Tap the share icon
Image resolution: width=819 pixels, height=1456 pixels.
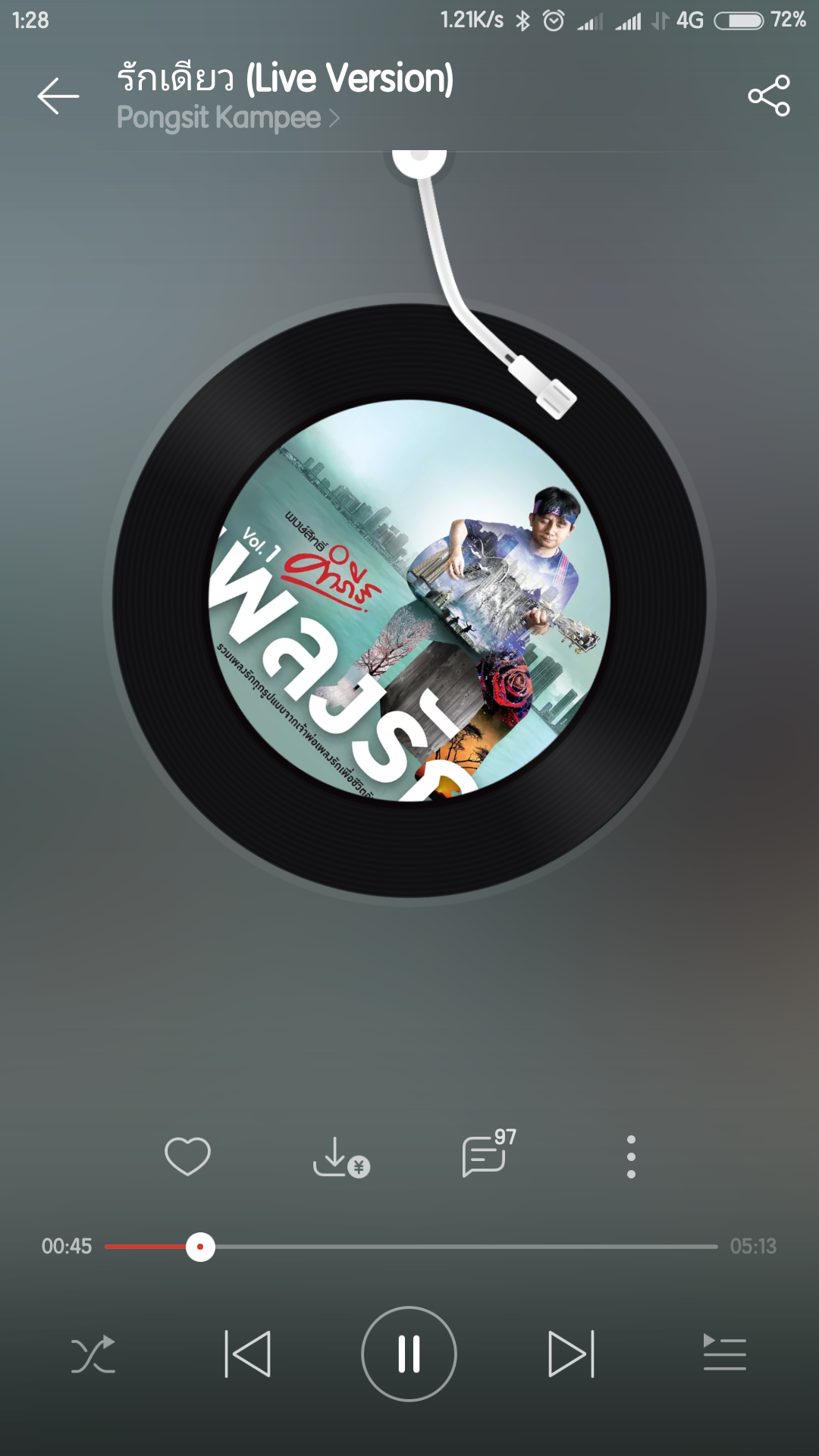pyautogui.click(x=768, y=96)
